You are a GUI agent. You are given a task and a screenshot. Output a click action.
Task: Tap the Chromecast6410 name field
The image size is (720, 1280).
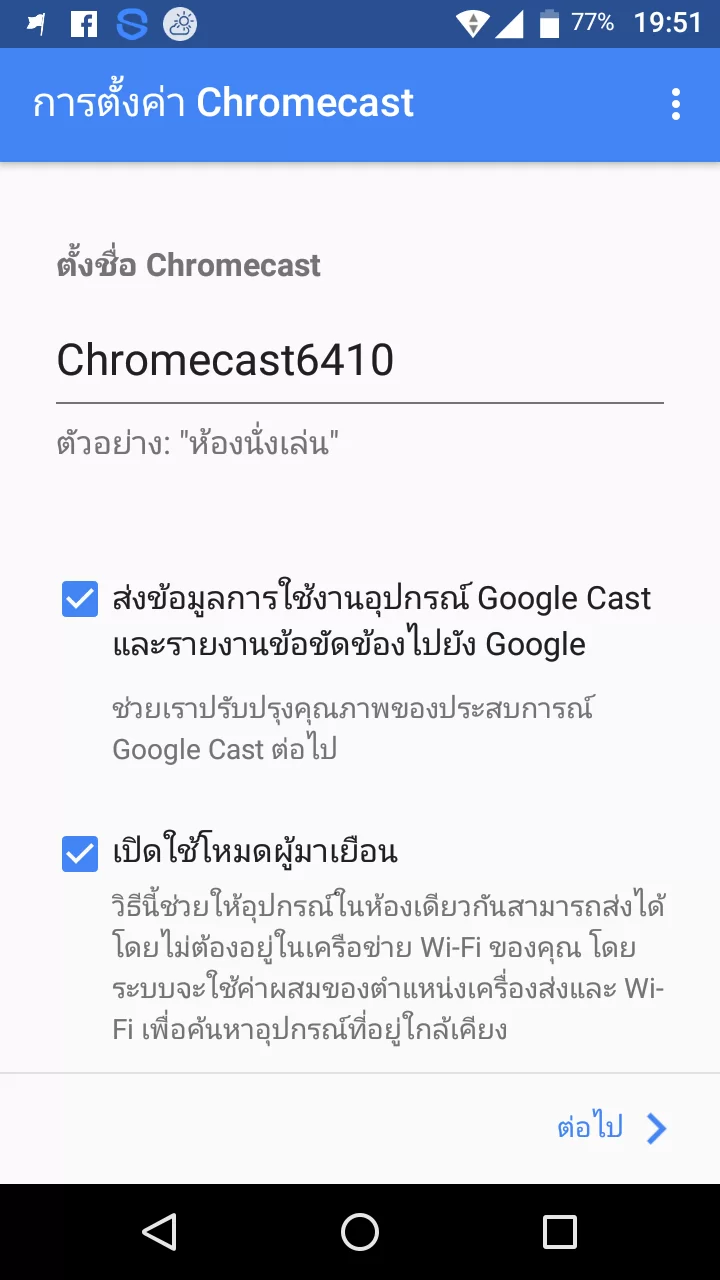coord(360,361)
